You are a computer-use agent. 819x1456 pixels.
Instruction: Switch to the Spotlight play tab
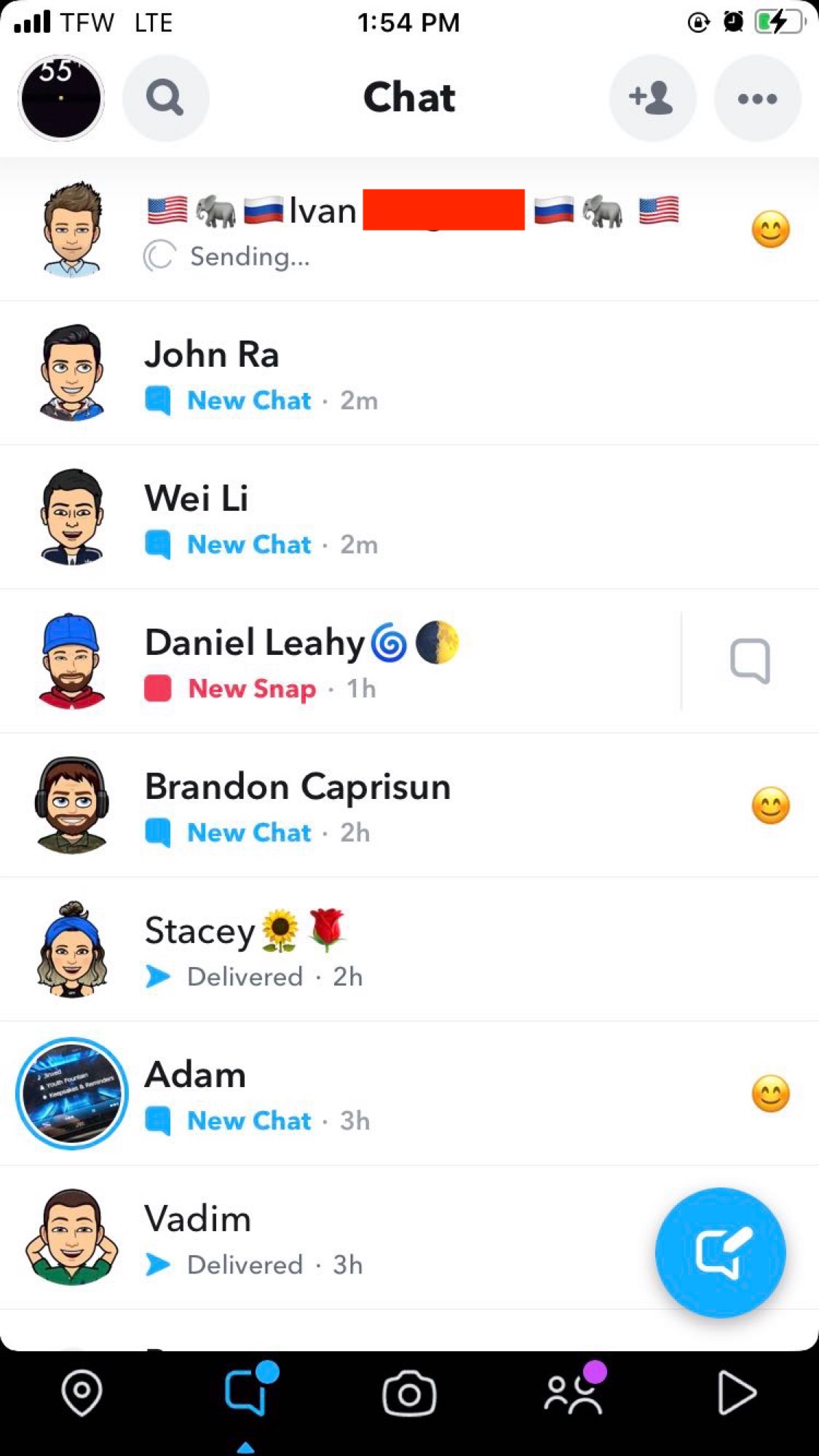click(x=737, y=1393)
